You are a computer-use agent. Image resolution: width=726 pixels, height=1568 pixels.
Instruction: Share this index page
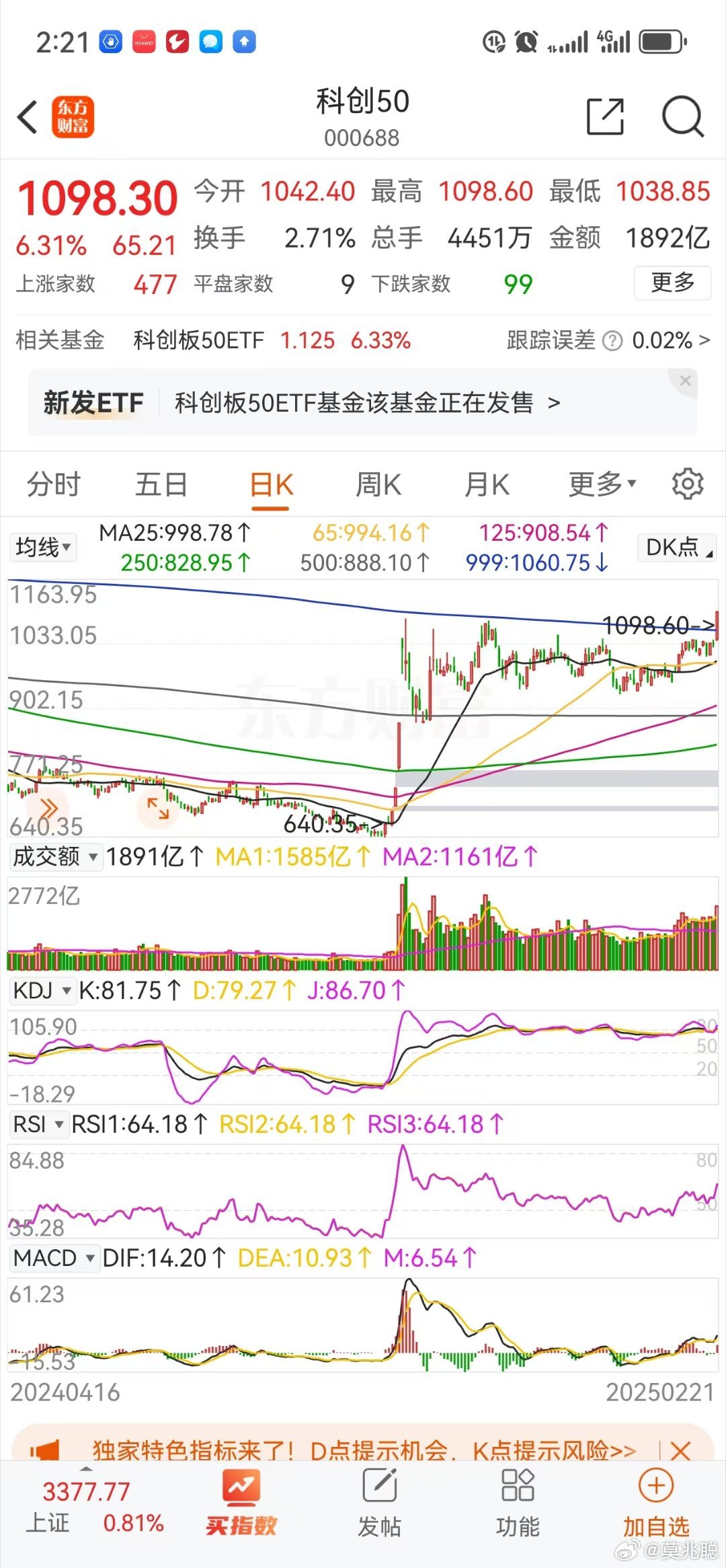pyautogui.click(x=605, y=116)
